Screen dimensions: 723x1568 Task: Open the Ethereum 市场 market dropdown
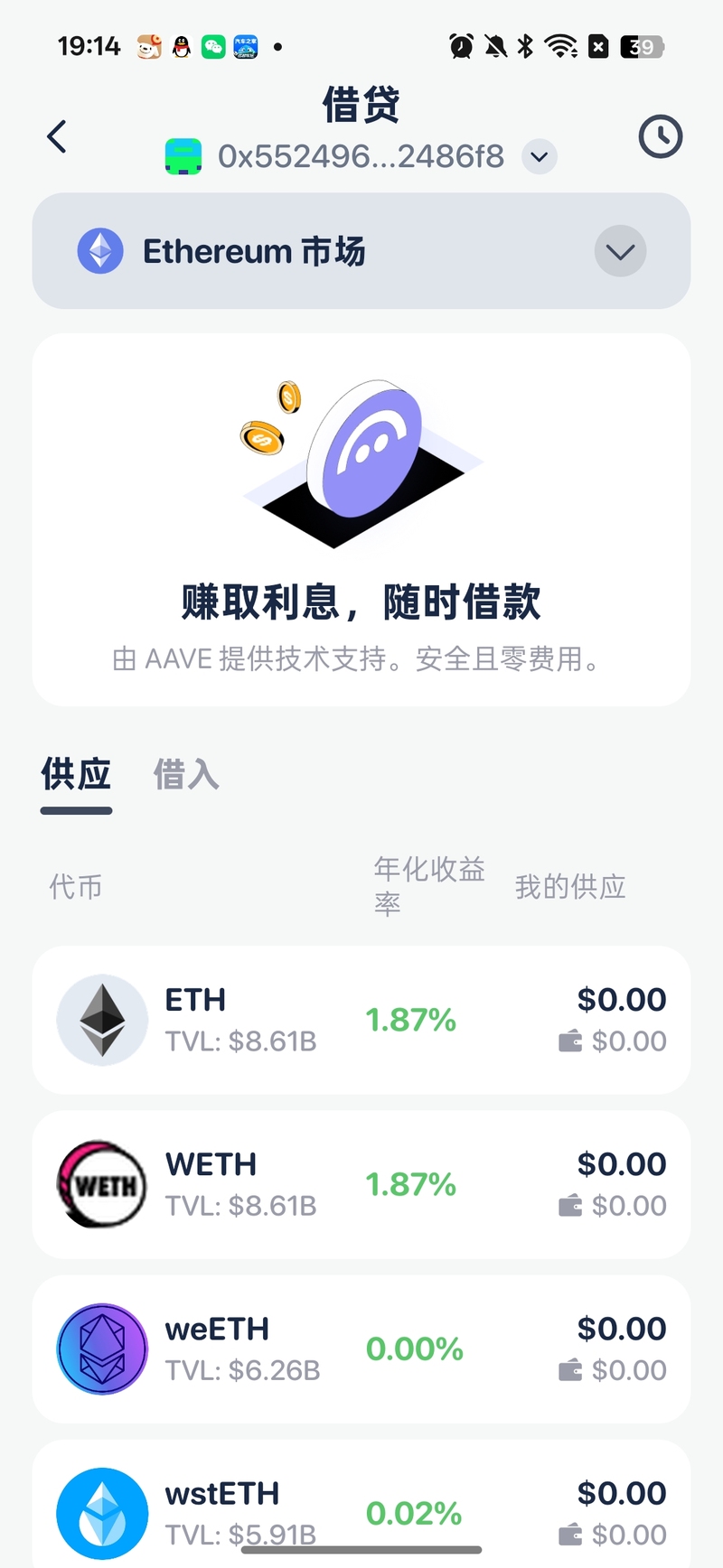click(620, 251)
